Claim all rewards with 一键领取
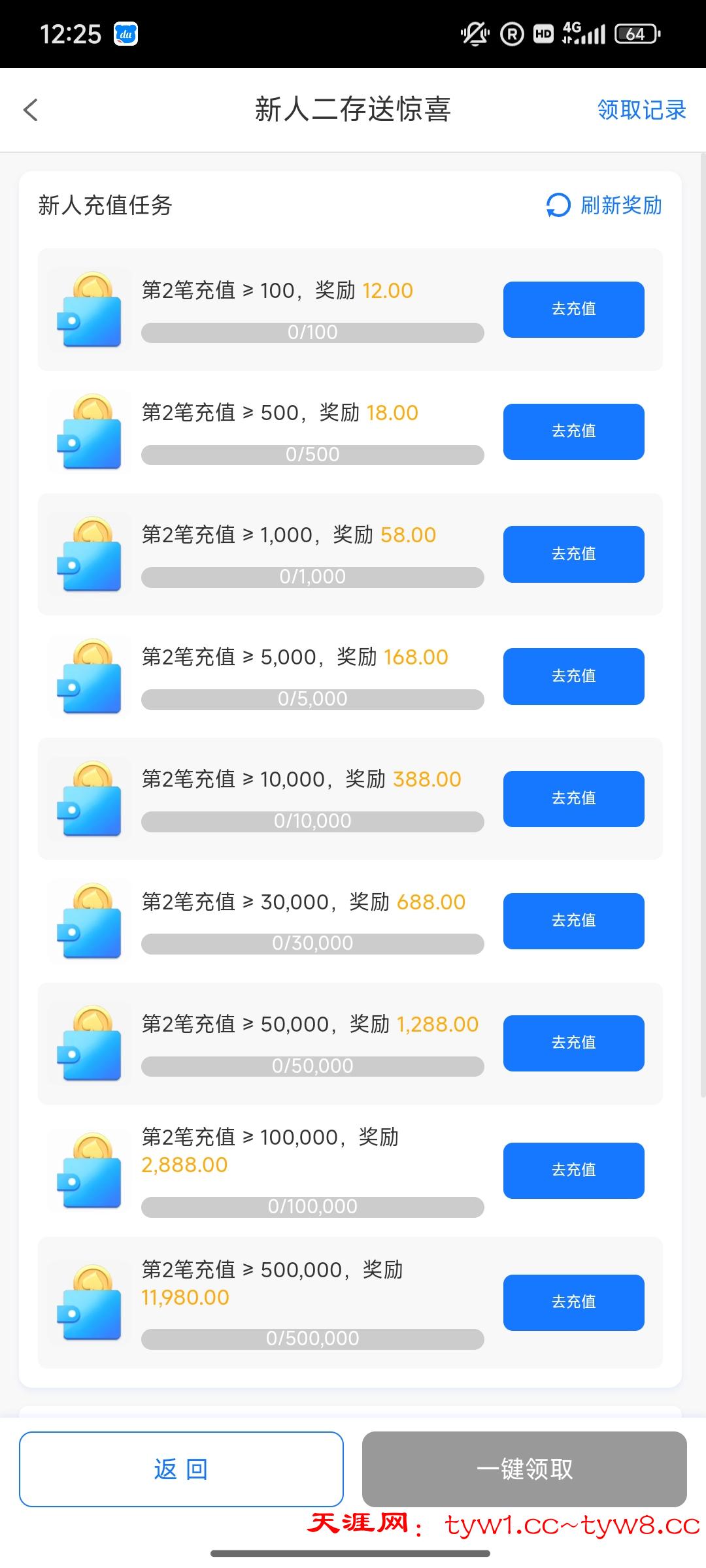This screenshot has height=1568, width=706. (x=524, y=1469)
